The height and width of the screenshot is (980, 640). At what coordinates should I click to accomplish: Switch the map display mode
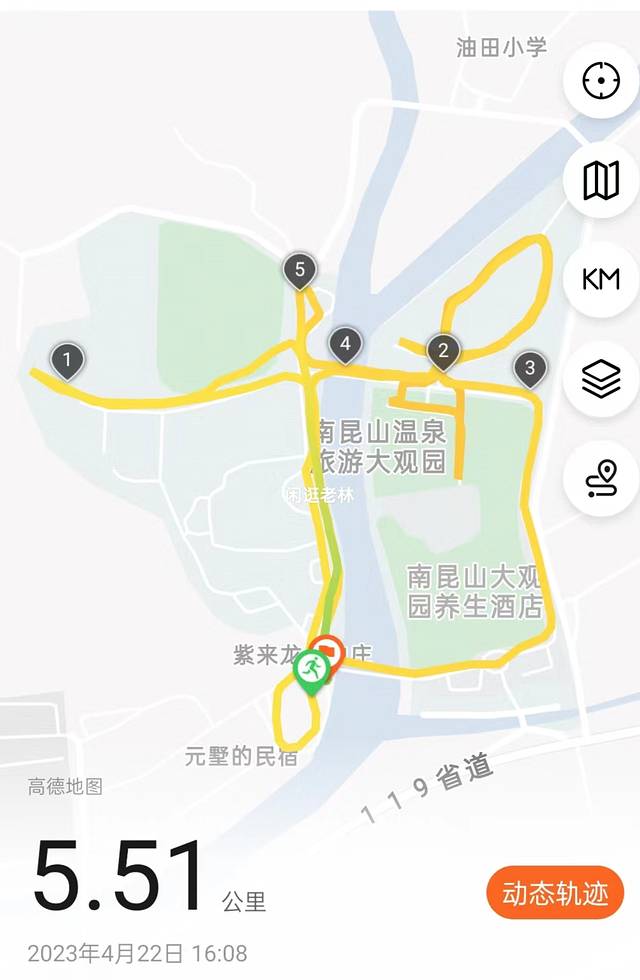601,180
